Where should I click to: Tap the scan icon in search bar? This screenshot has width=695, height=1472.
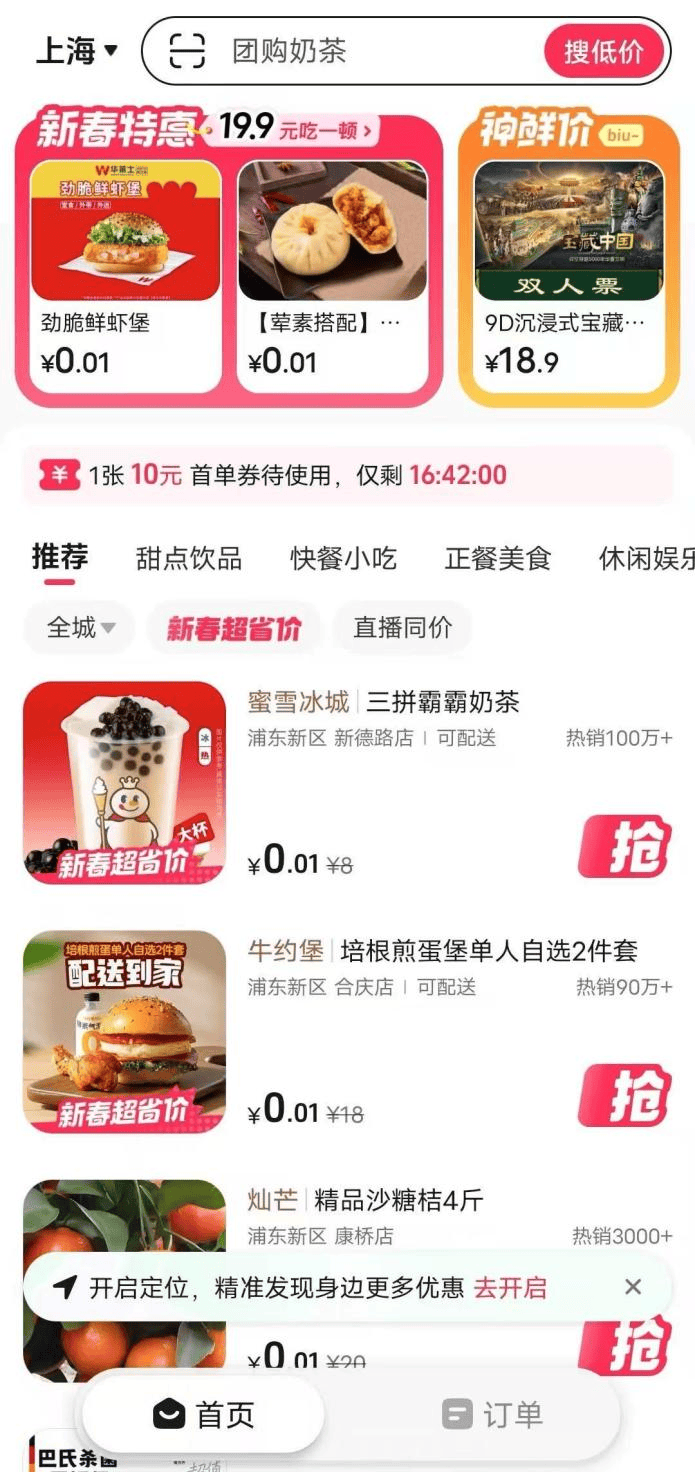[x=187, y=50]
